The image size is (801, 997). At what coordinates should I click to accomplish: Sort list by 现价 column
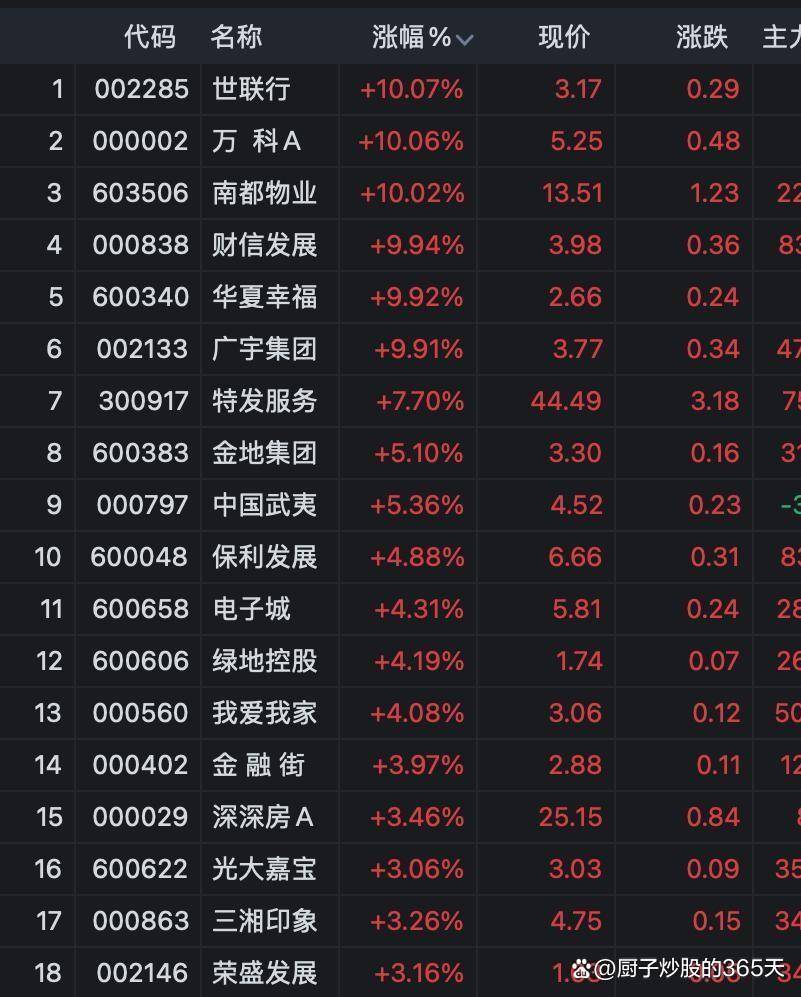[564, 38]
